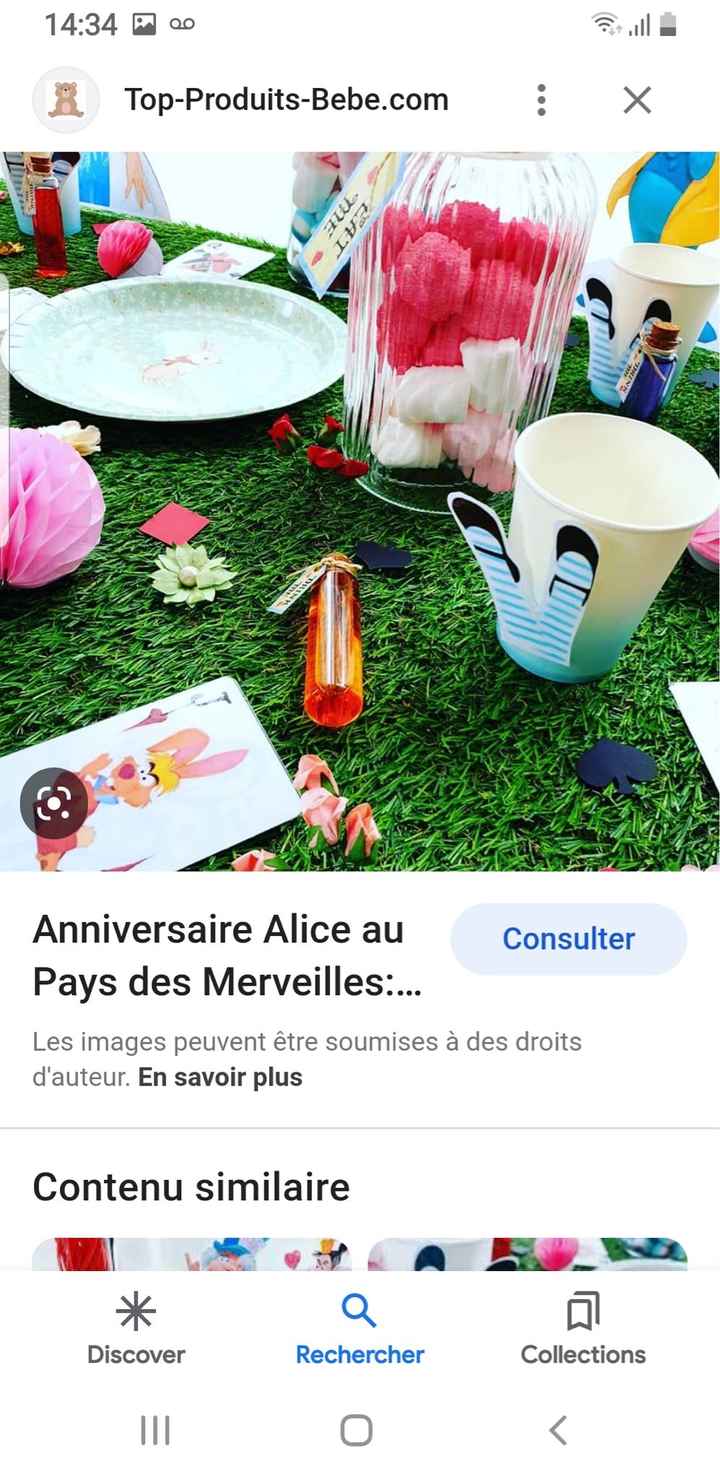Switch to the Rechercher tab
This screenshot has height=1478, width=720.
click(359, 1329)
